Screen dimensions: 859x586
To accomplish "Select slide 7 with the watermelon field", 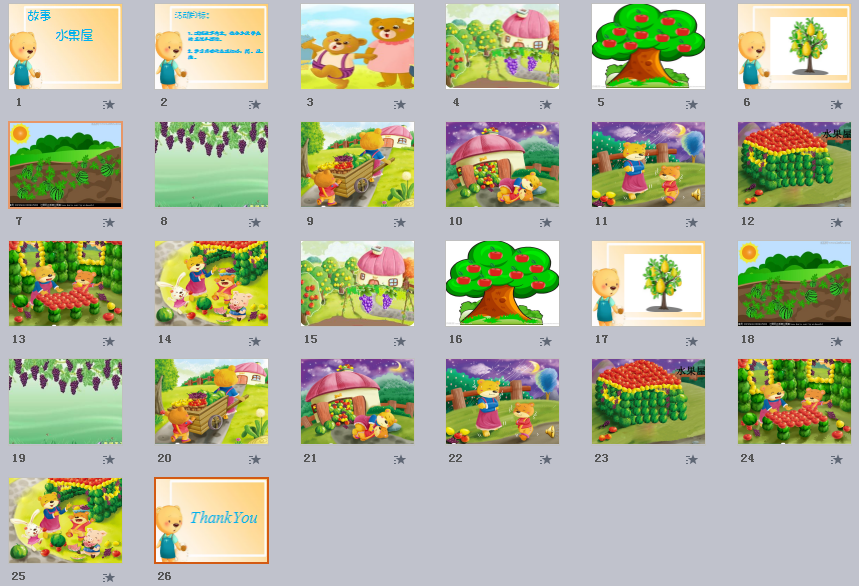I will pos(65,165).
